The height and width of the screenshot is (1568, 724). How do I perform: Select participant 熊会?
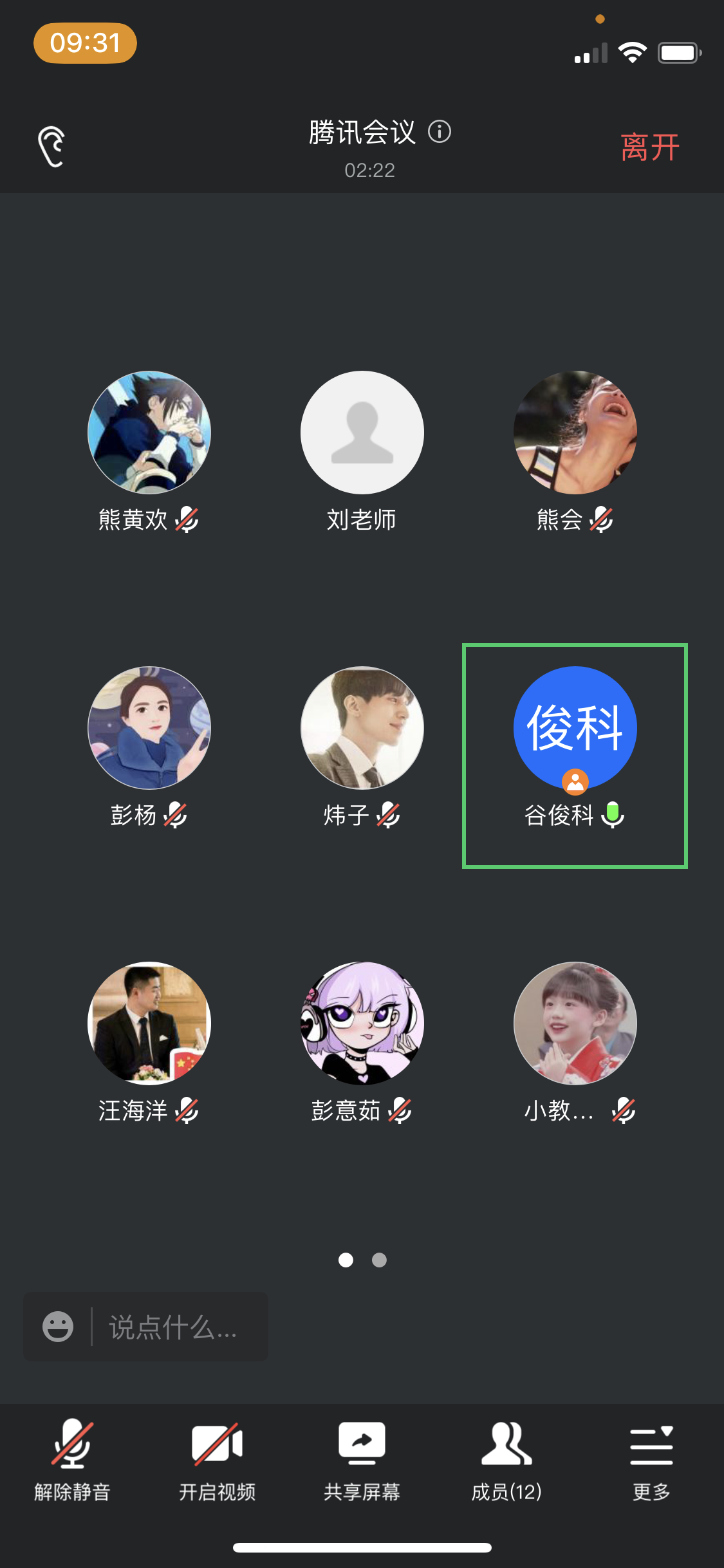(575, 433)
